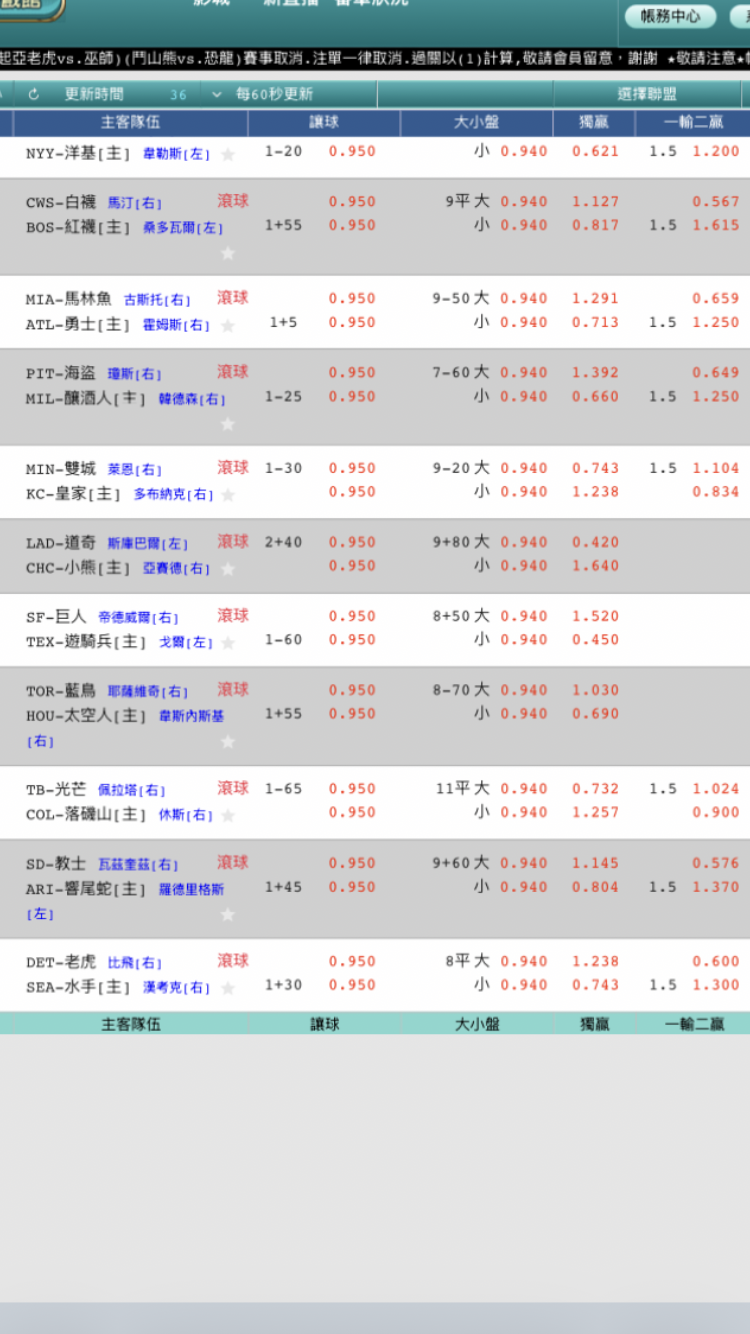The image size is (750, 1334).
Task: Open the 選擇聯盟 league selector
Action: tap(647, 94)
